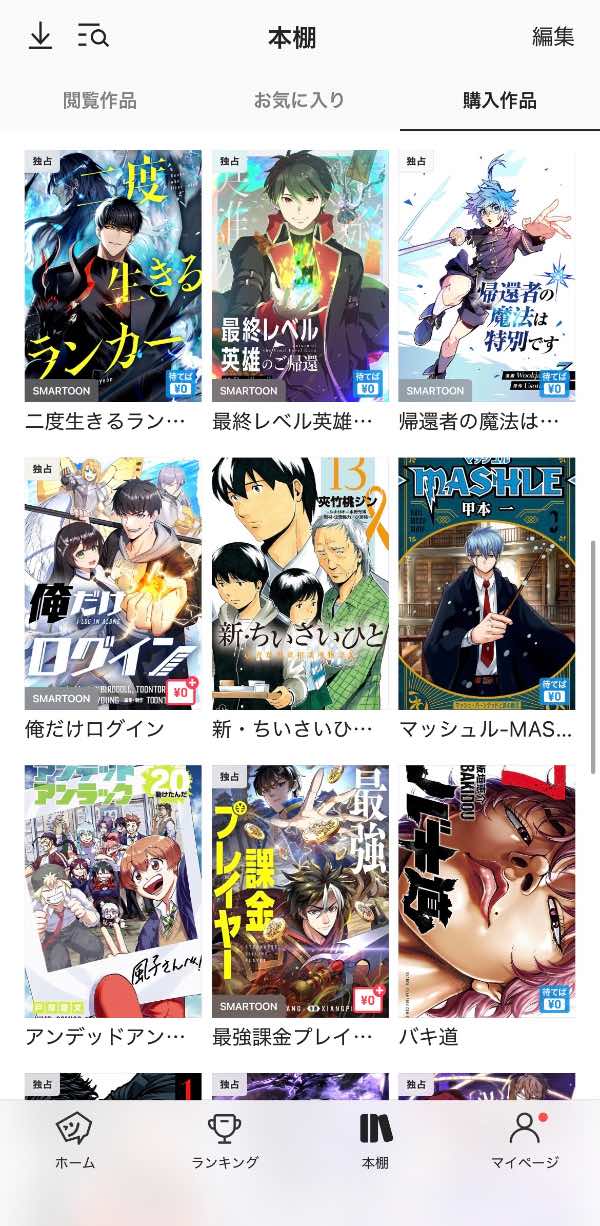Viewport: 600px width, 1226px height.
Task: Open 二度生きるランカー manga
Action: pyautogui.click(x=113, y=276)
